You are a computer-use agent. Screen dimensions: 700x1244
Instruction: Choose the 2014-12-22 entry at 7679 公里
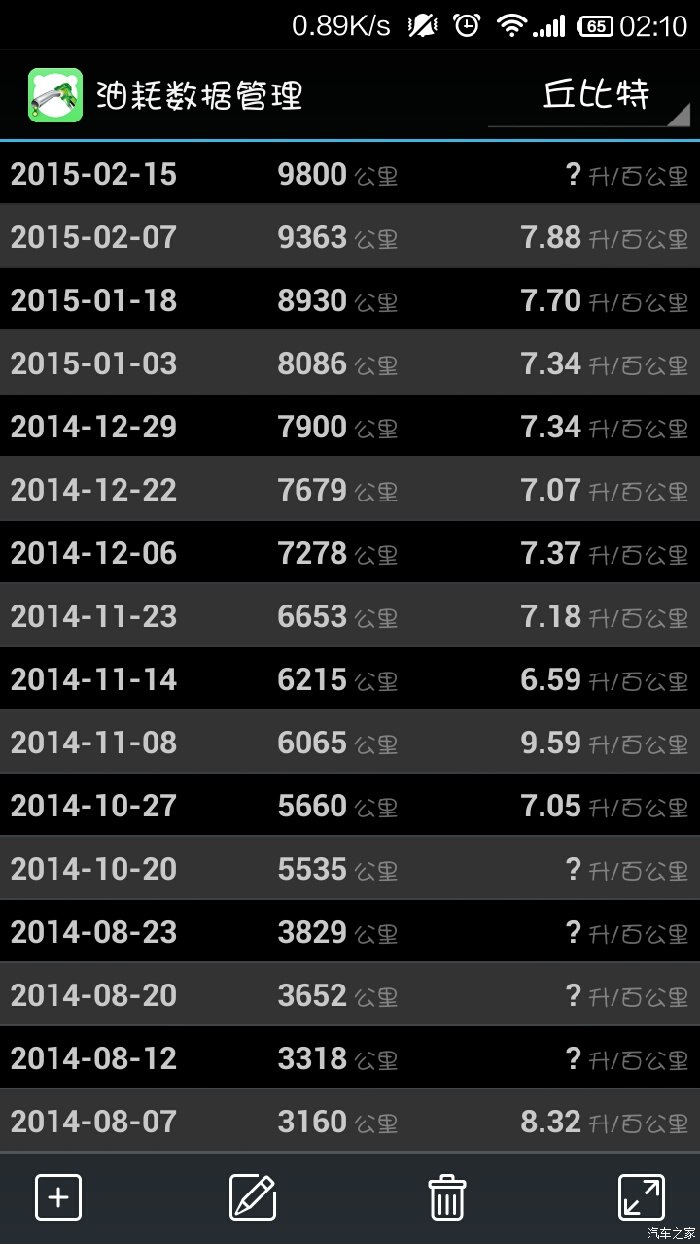350,490
